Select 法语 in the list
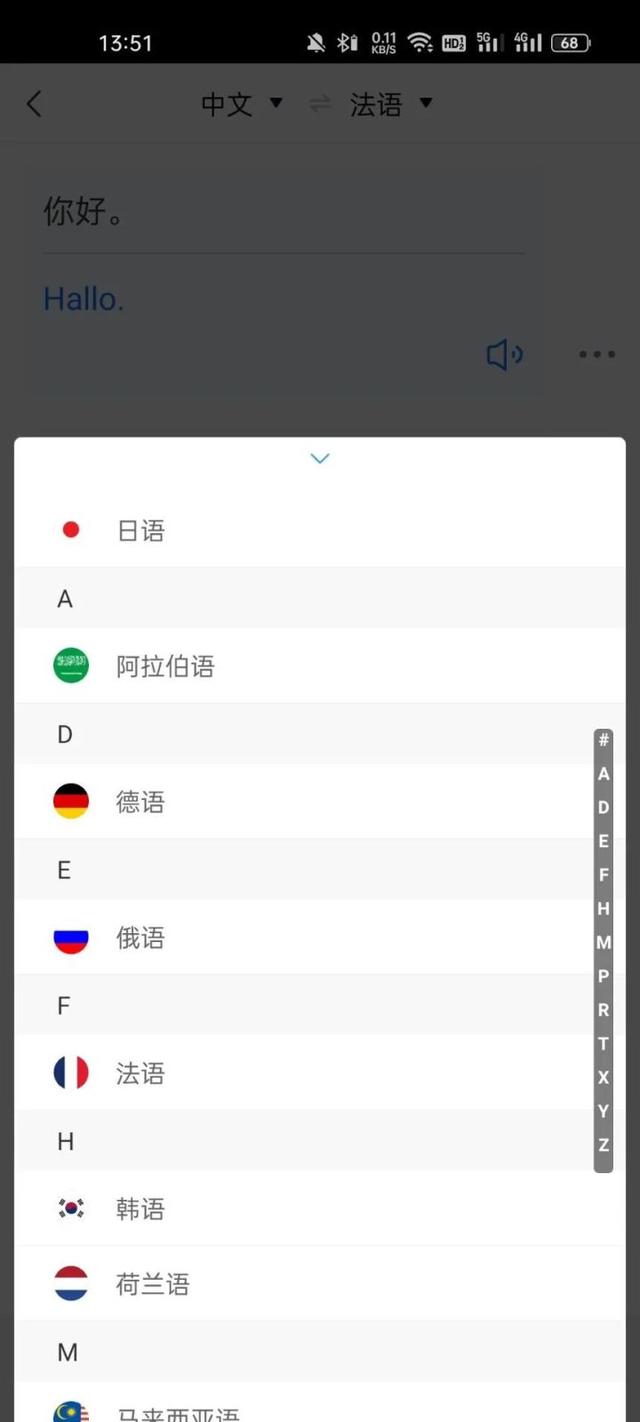This screenshot has height=1422, width=640. pos(320,1073)
